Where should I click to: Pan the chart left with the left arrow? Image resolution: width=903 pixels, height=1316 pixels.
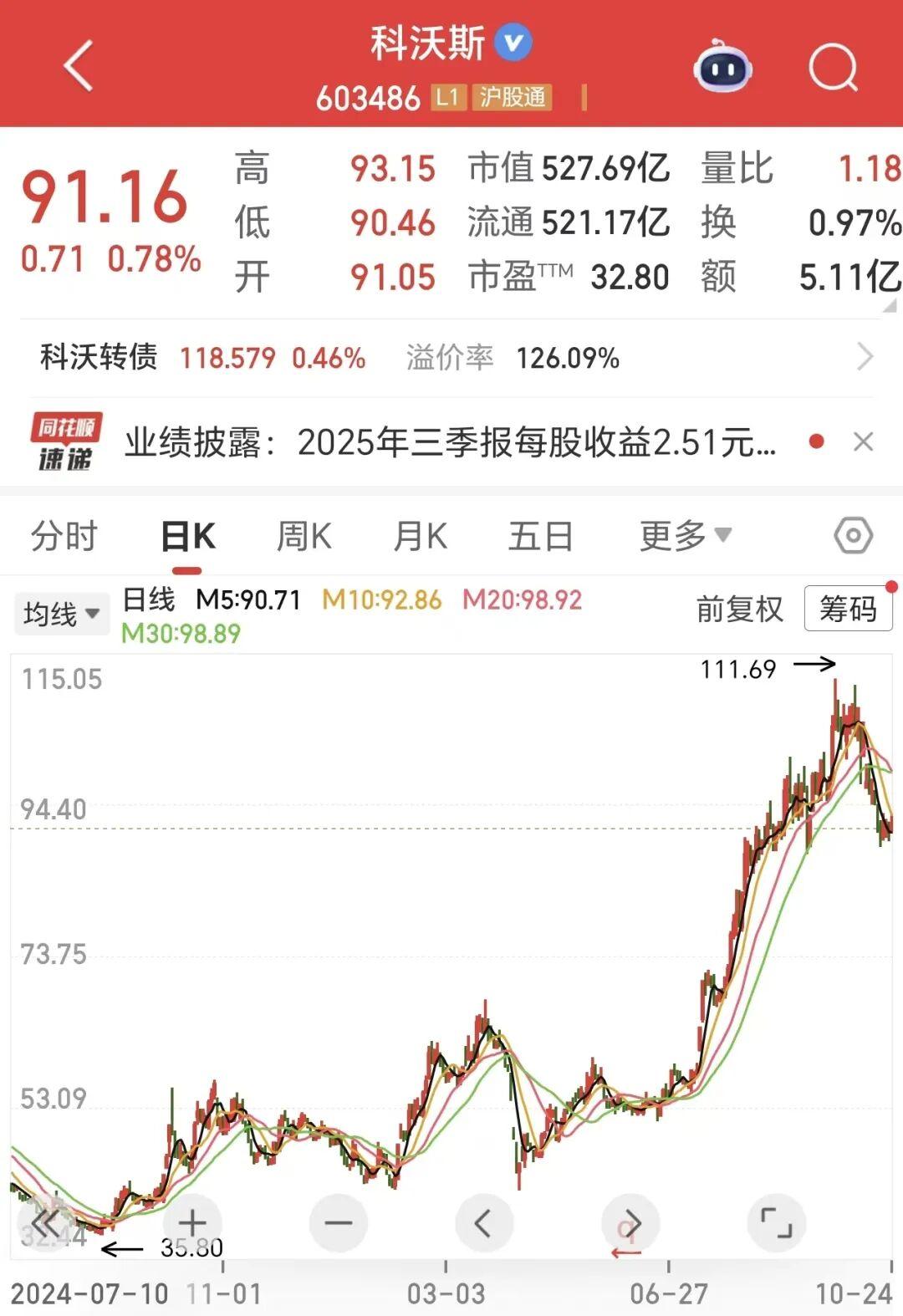coord(482,1222)
